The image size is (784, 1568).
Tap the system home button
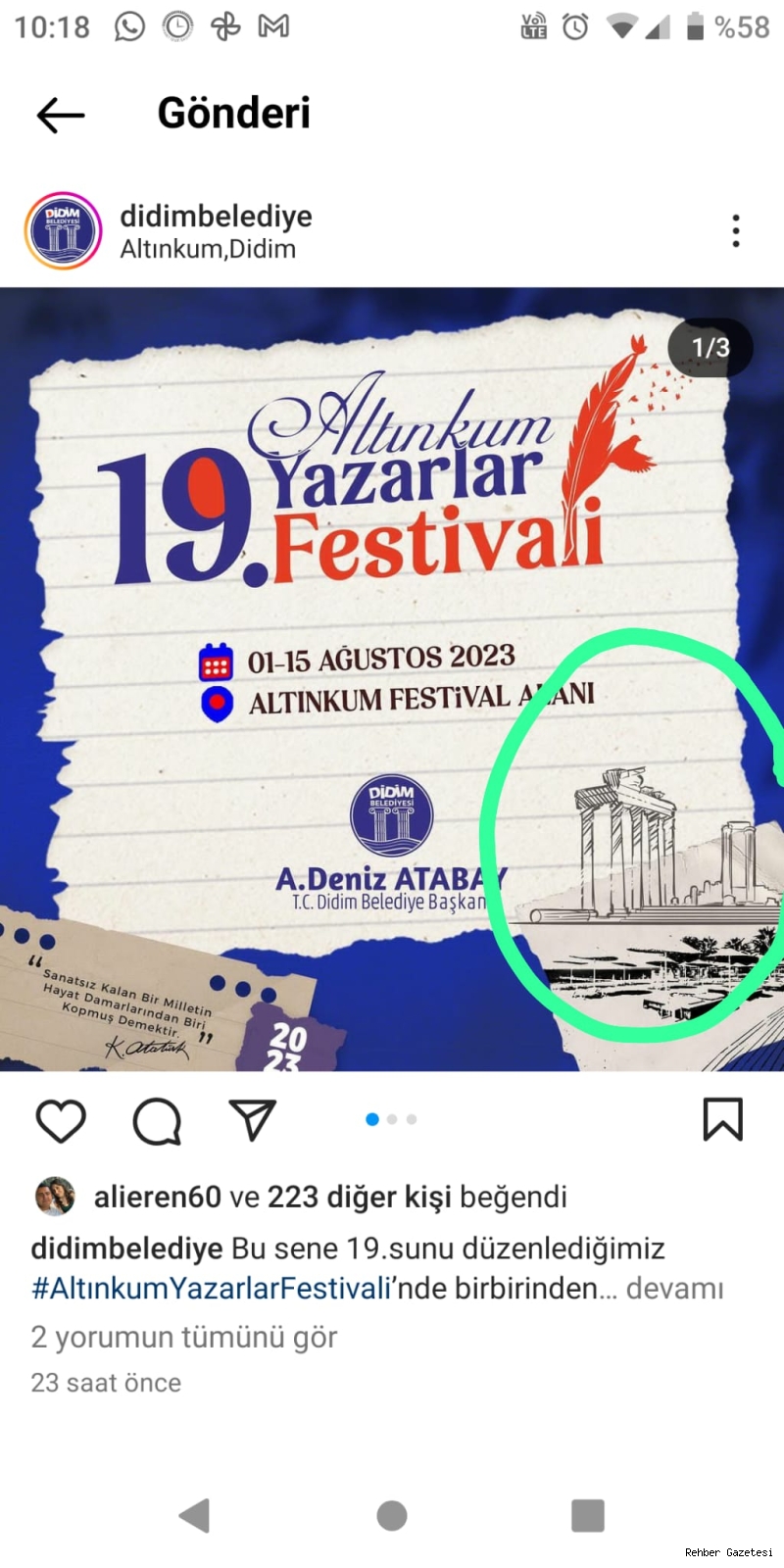(x=392, y=1515)
